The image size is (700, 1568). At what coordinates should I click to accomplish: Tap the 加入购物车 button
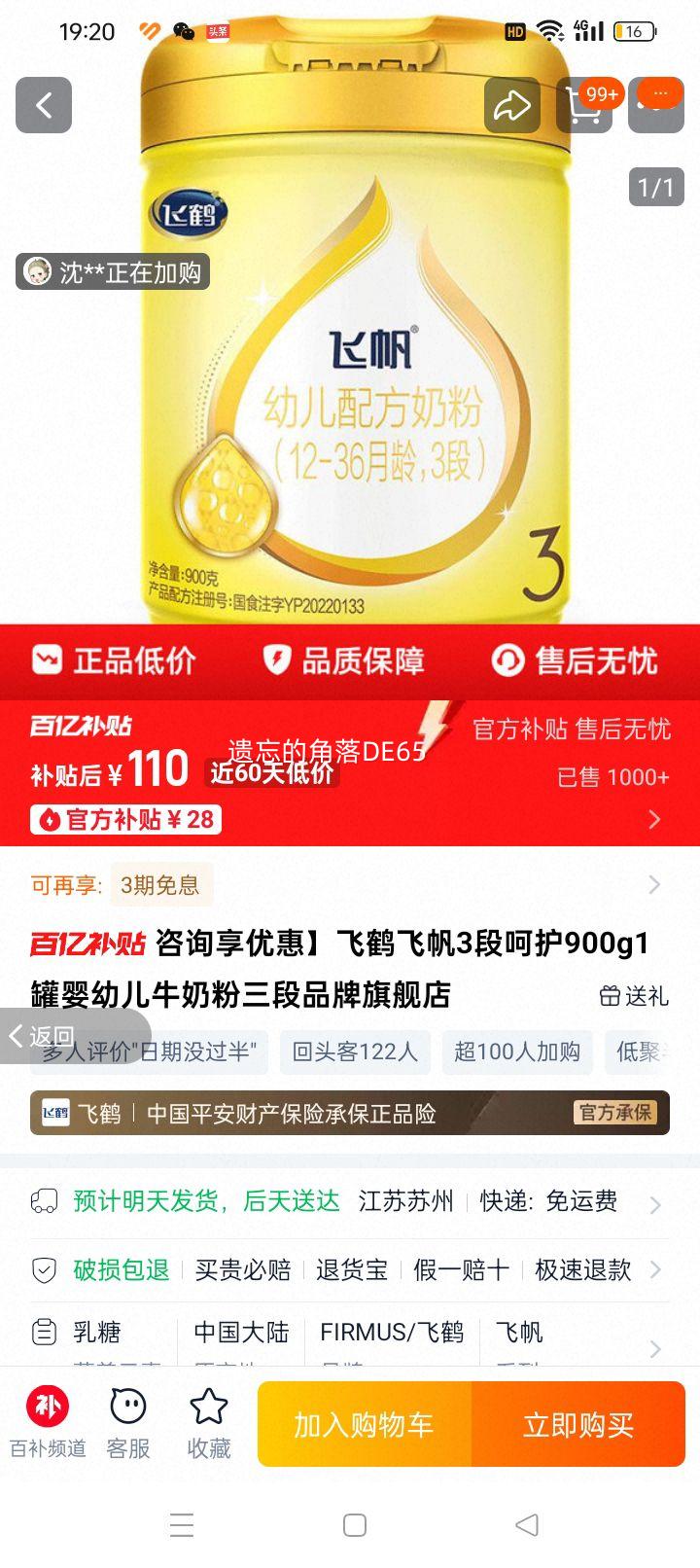367,1423
